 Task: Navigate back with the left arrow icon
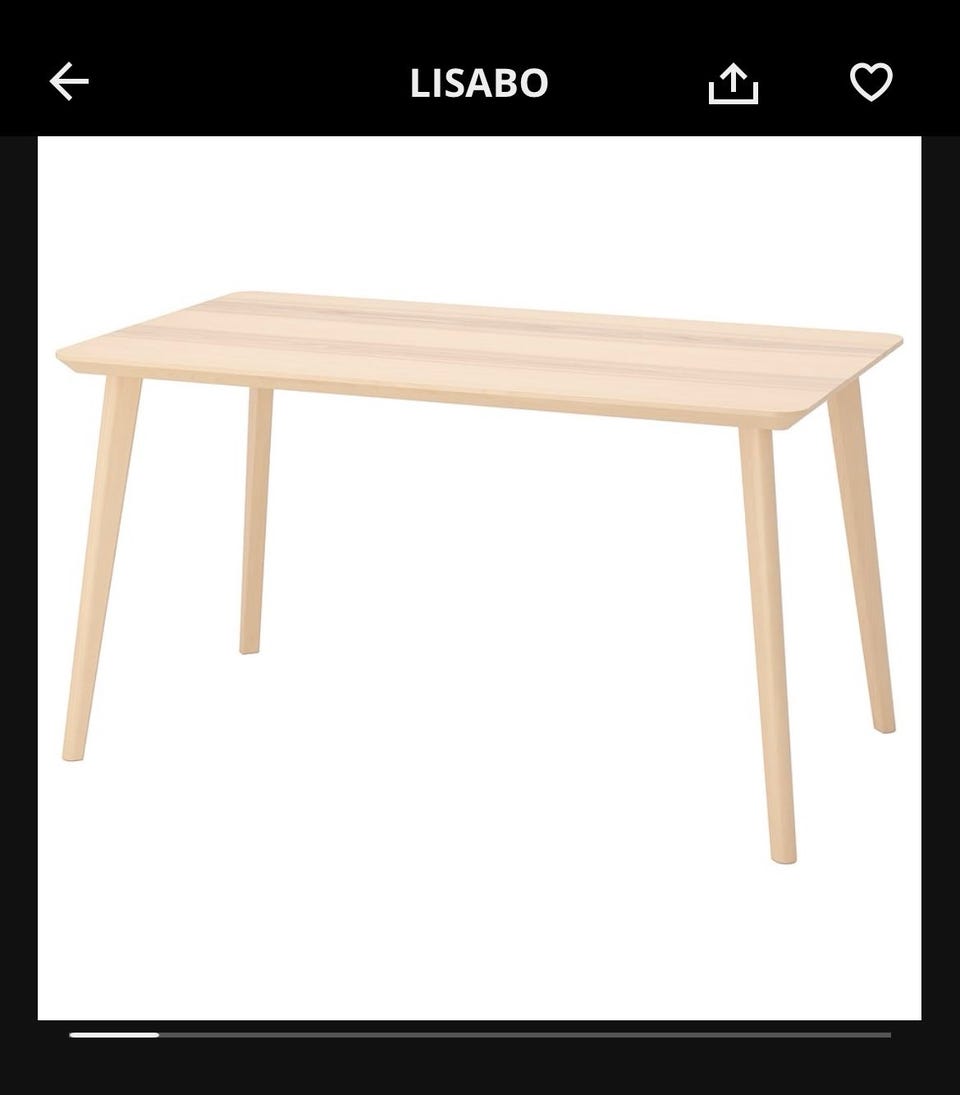[x=69, y=81]
